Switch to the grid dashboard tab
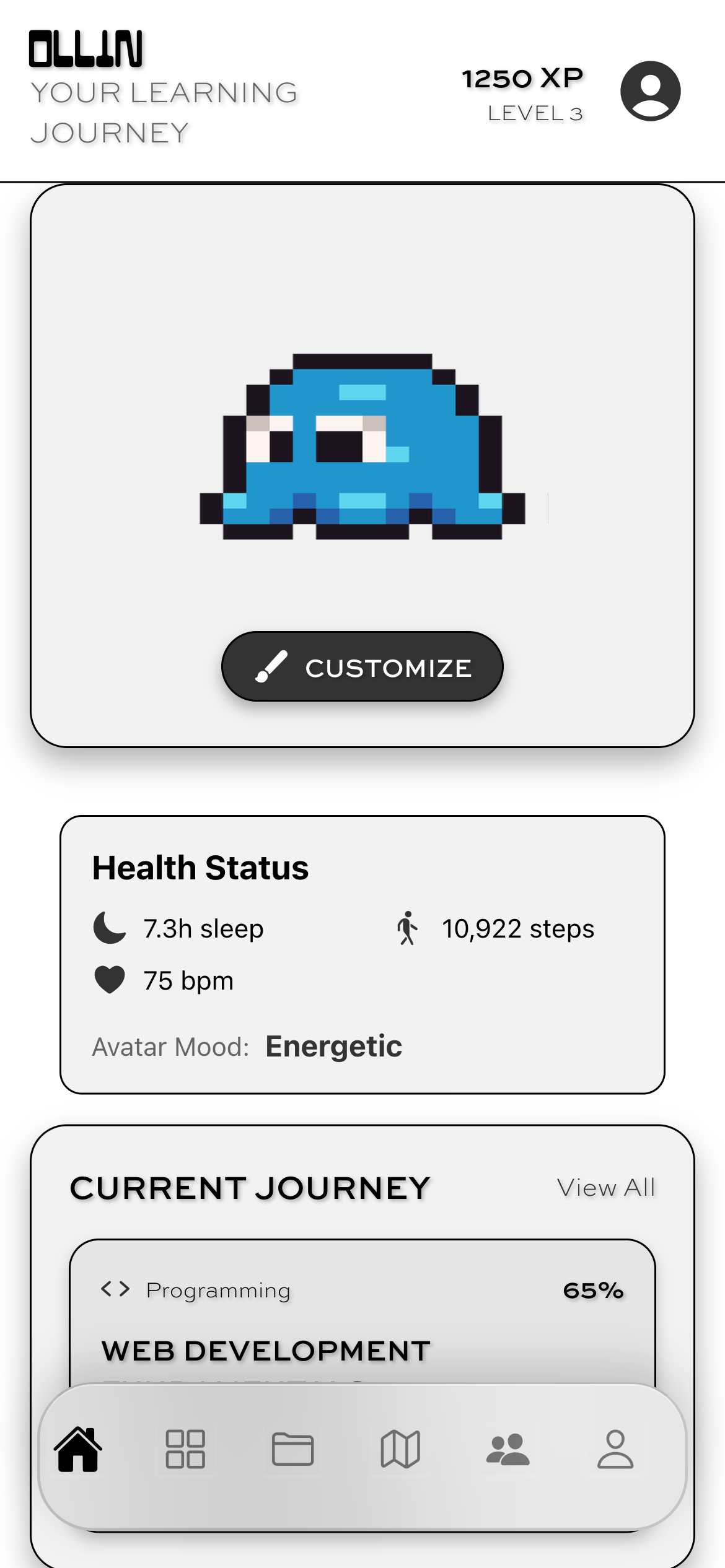The height and width of the screenshot is (1568, 725). (185, 1450)
